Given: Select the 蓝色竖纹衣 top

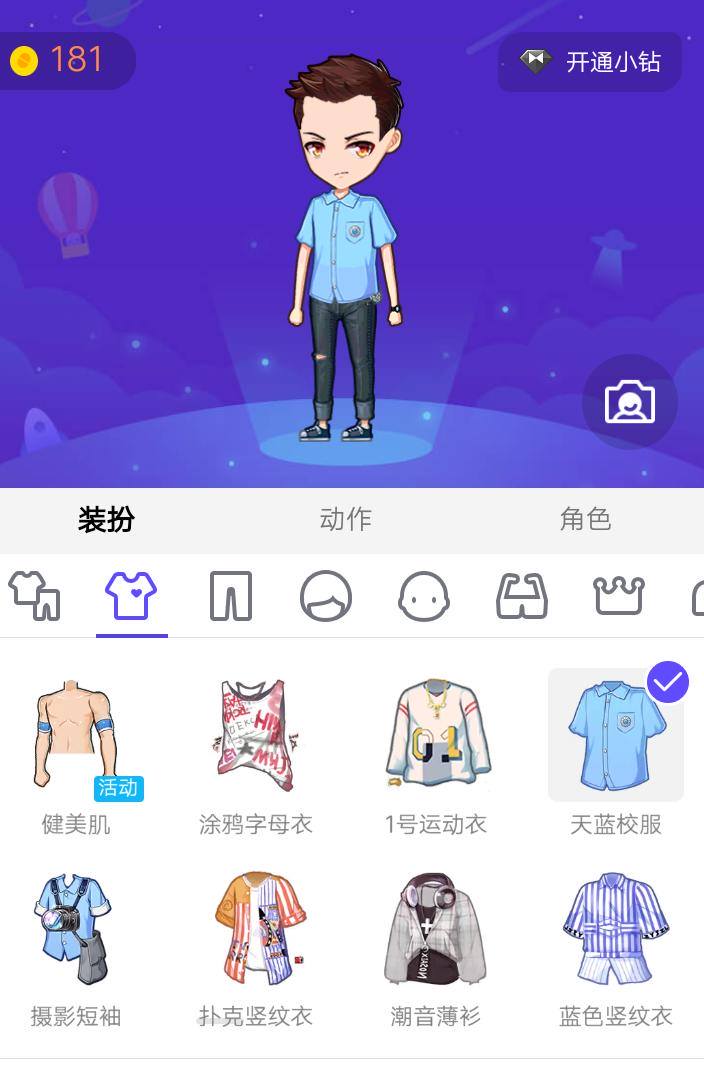Looking at the screenshot, I should 615,930.
